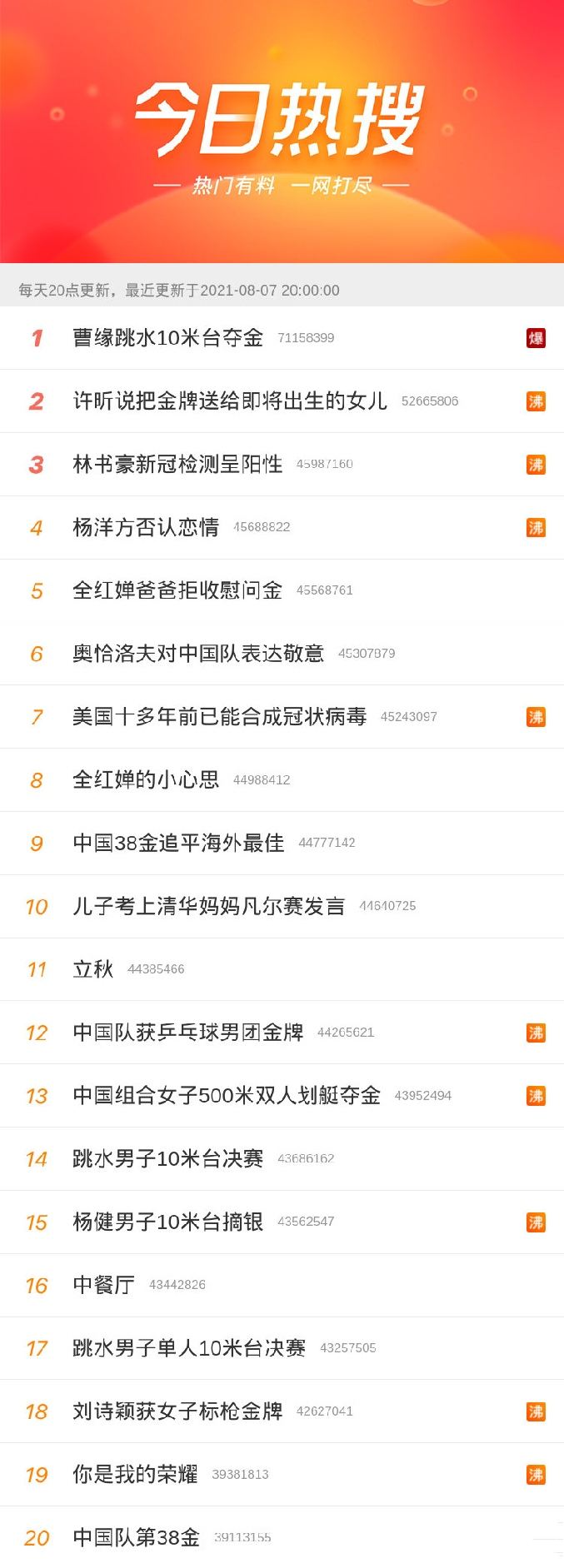Open 你是我的荣耀 hot search
564x1568 pixels.
[x=135, y=1475]
